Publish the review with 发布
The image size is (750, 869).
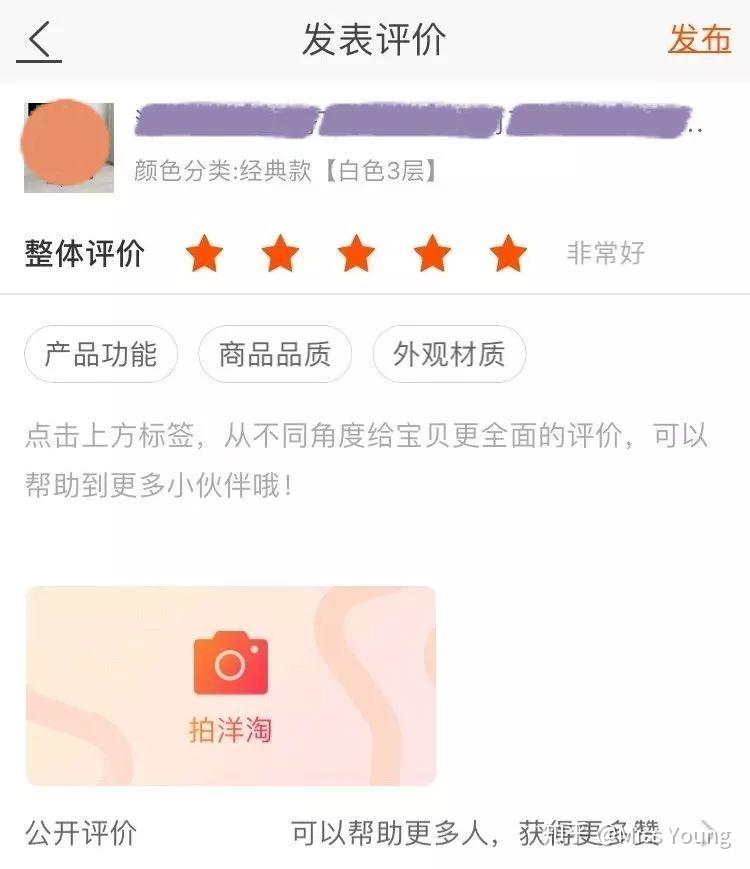click(x=699, y=39)
